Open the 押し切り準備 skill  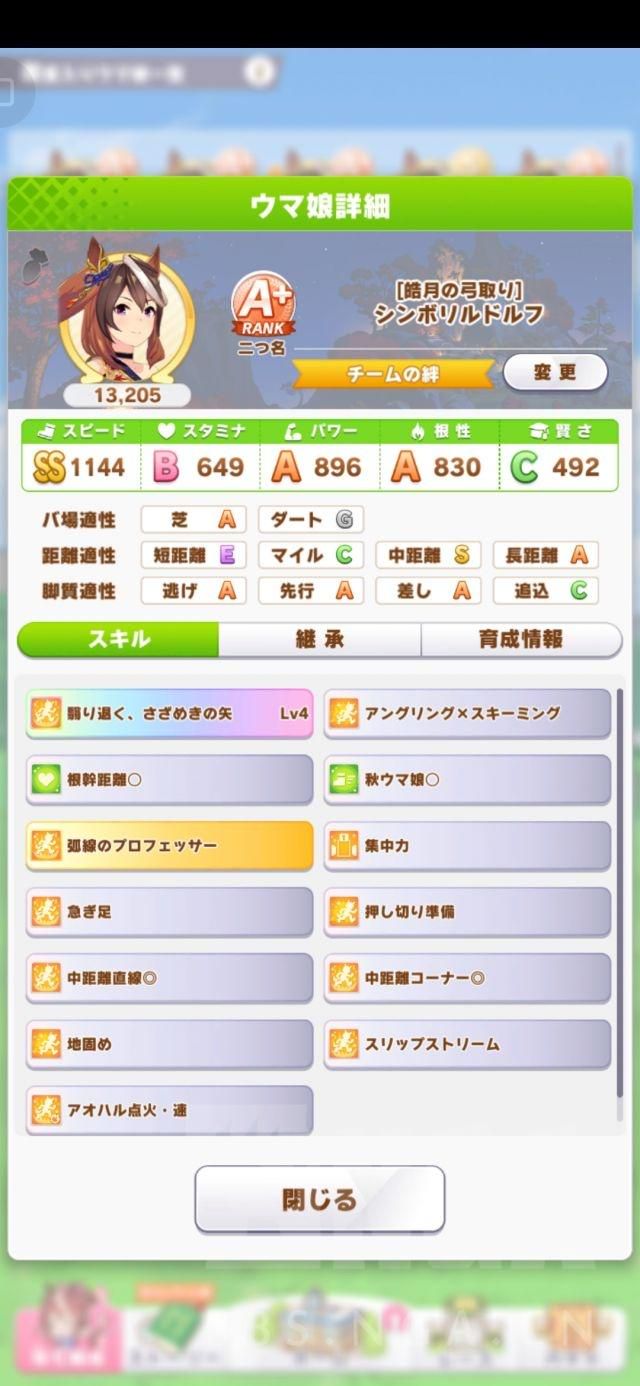[x=467, y=912]
